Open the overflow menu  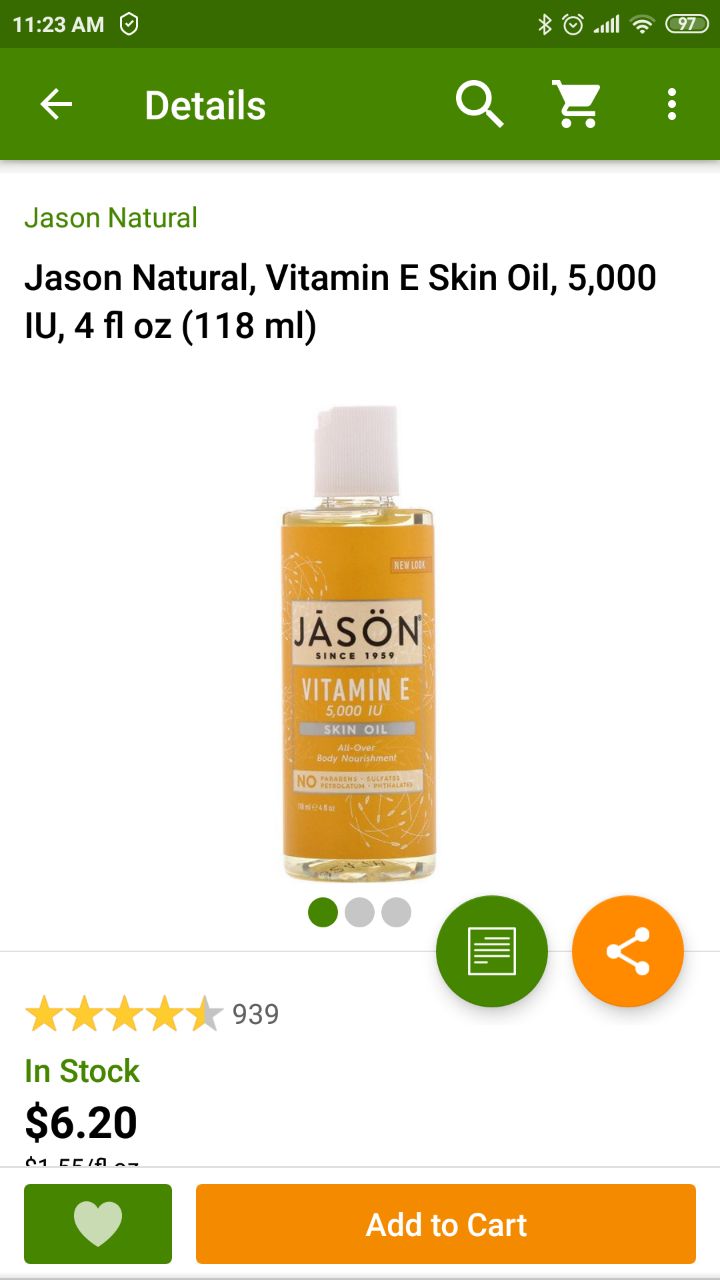(672, 104)
